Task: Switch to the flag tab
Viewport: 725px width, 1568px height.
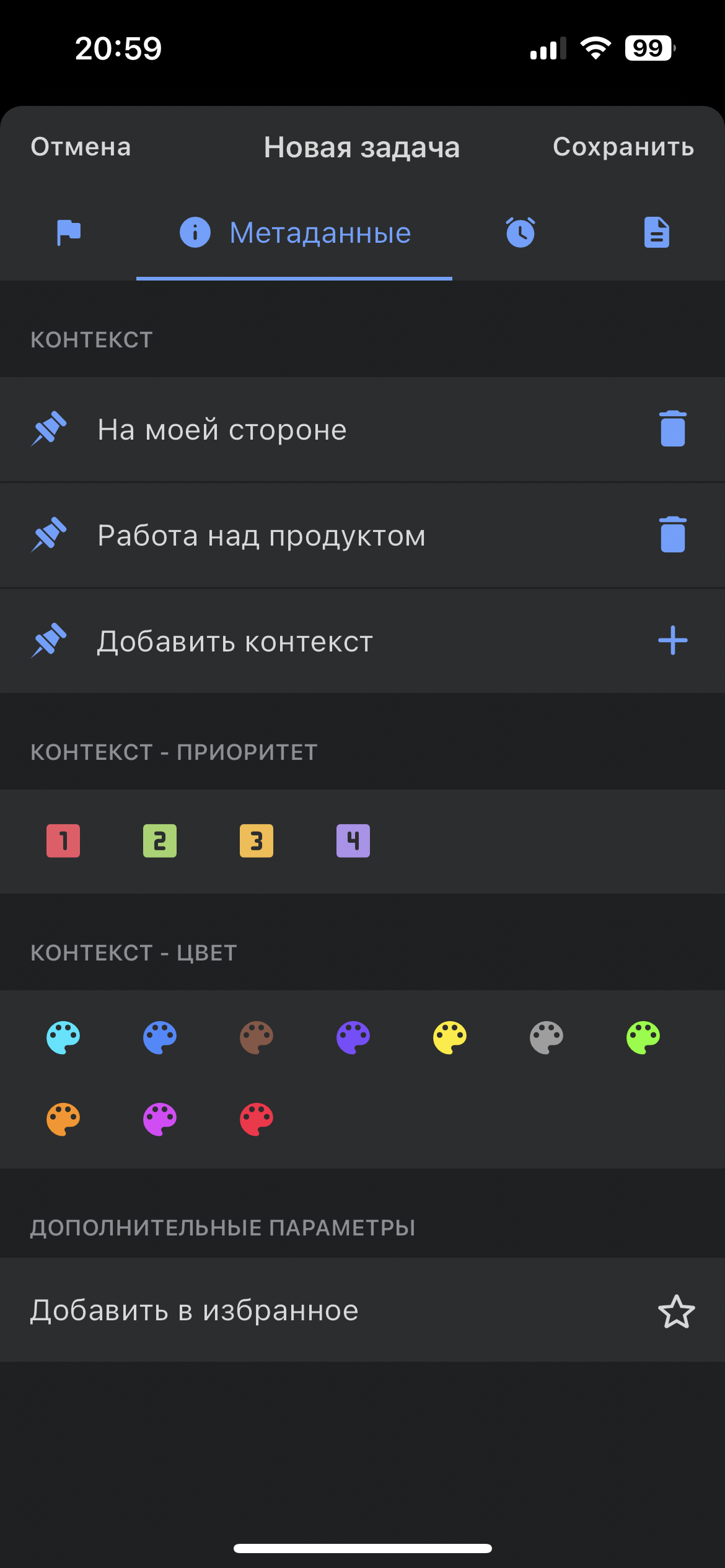Action: pyautogui.click(x=69, y=233)
